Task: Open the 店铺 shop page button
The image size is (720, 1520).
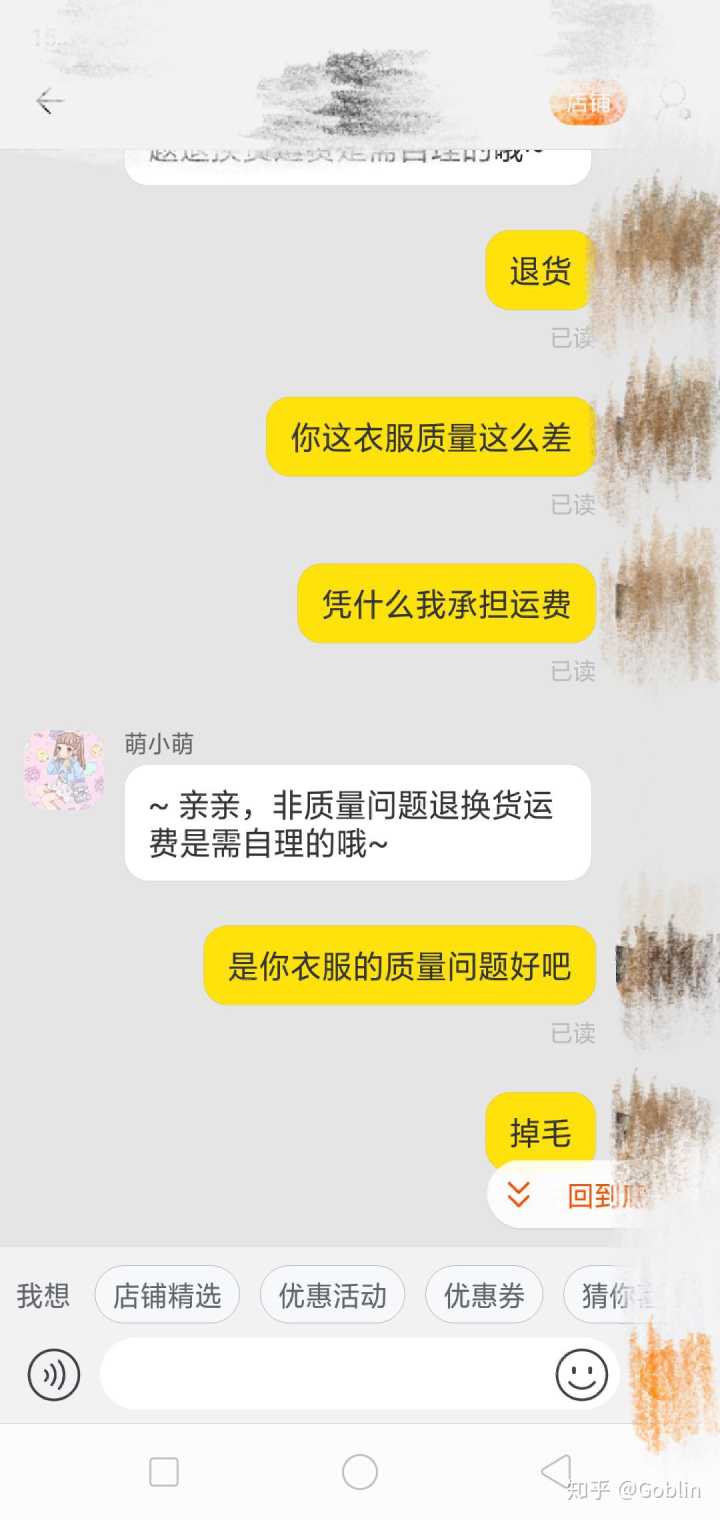Action: pos(589,104)
